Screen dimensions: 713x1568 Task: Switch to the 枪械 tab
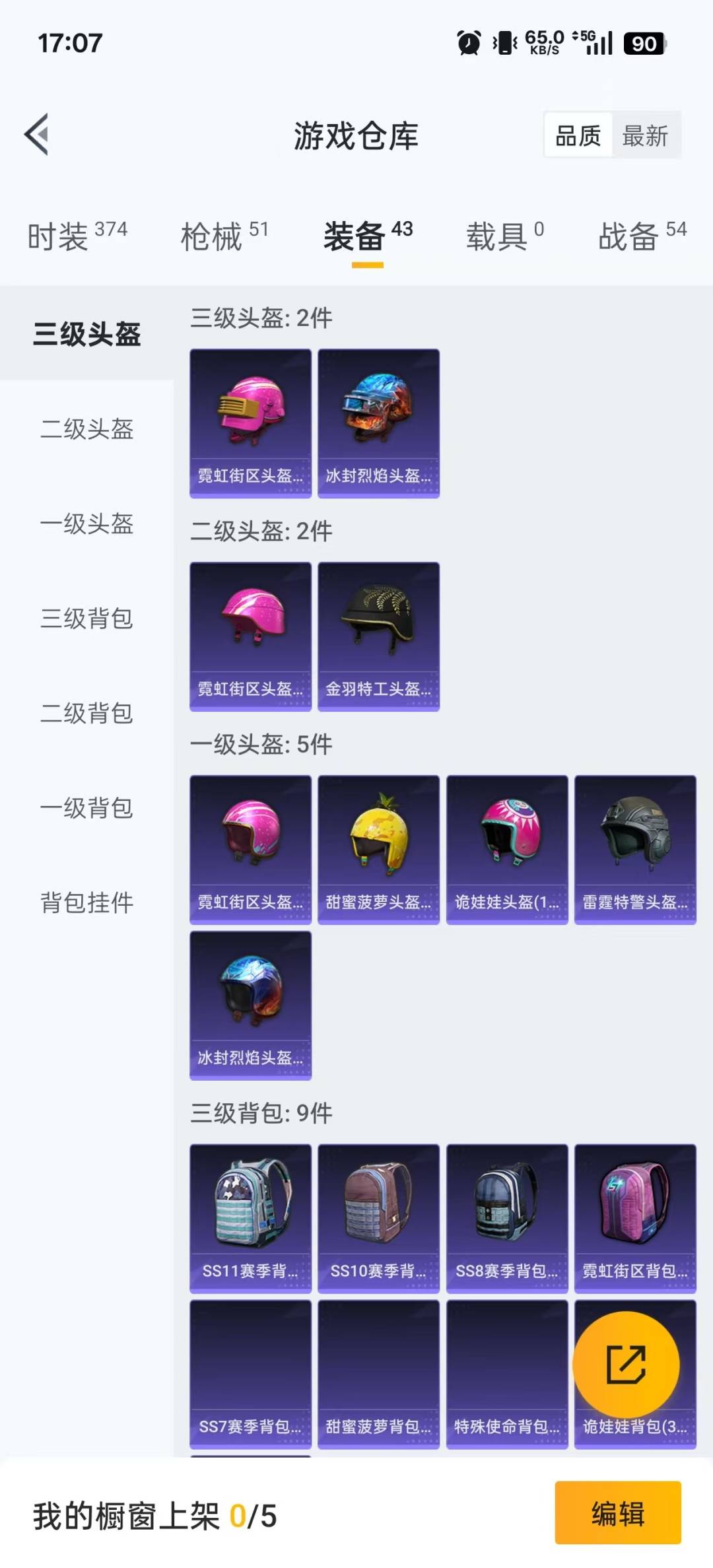(224, 236)
